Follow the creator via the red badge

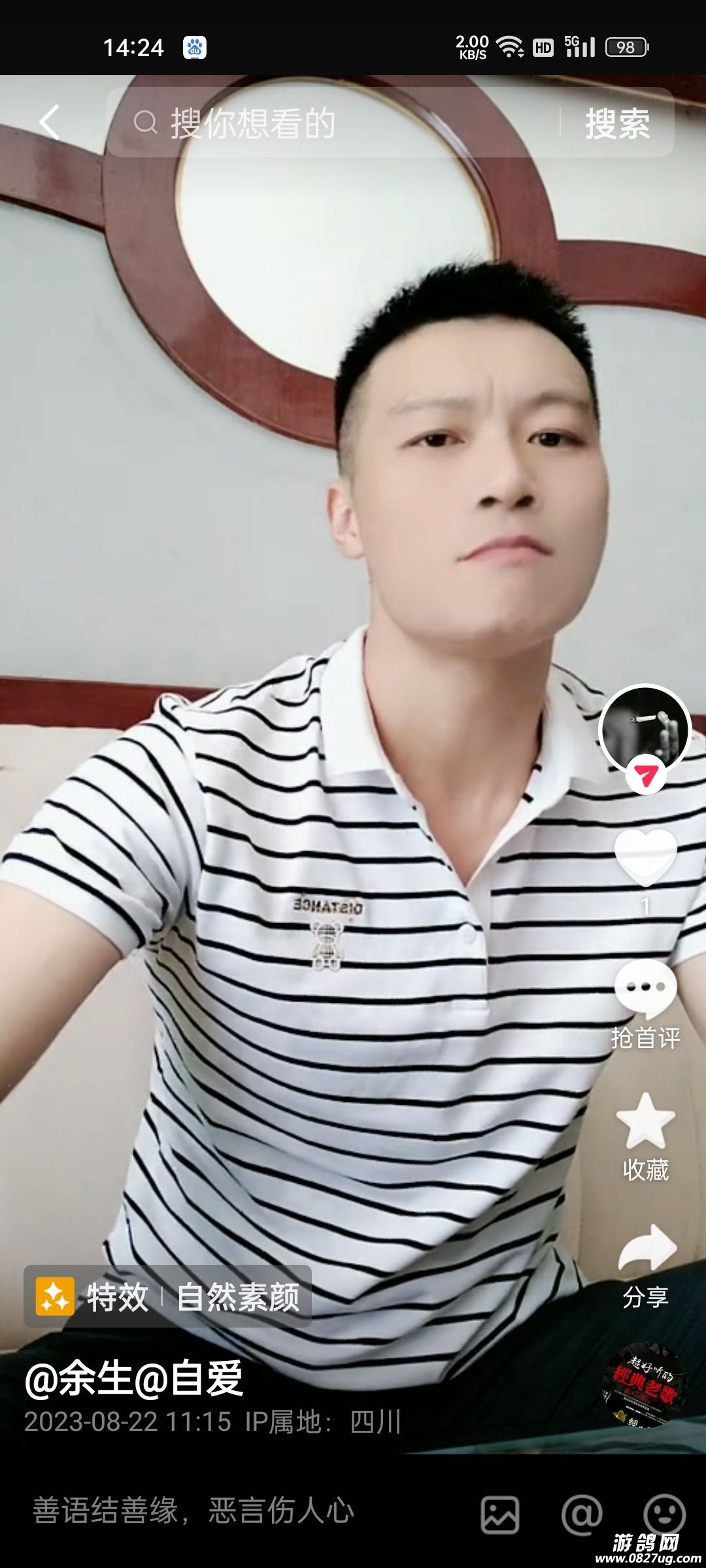pyautogui.click(x=645, y=777)
